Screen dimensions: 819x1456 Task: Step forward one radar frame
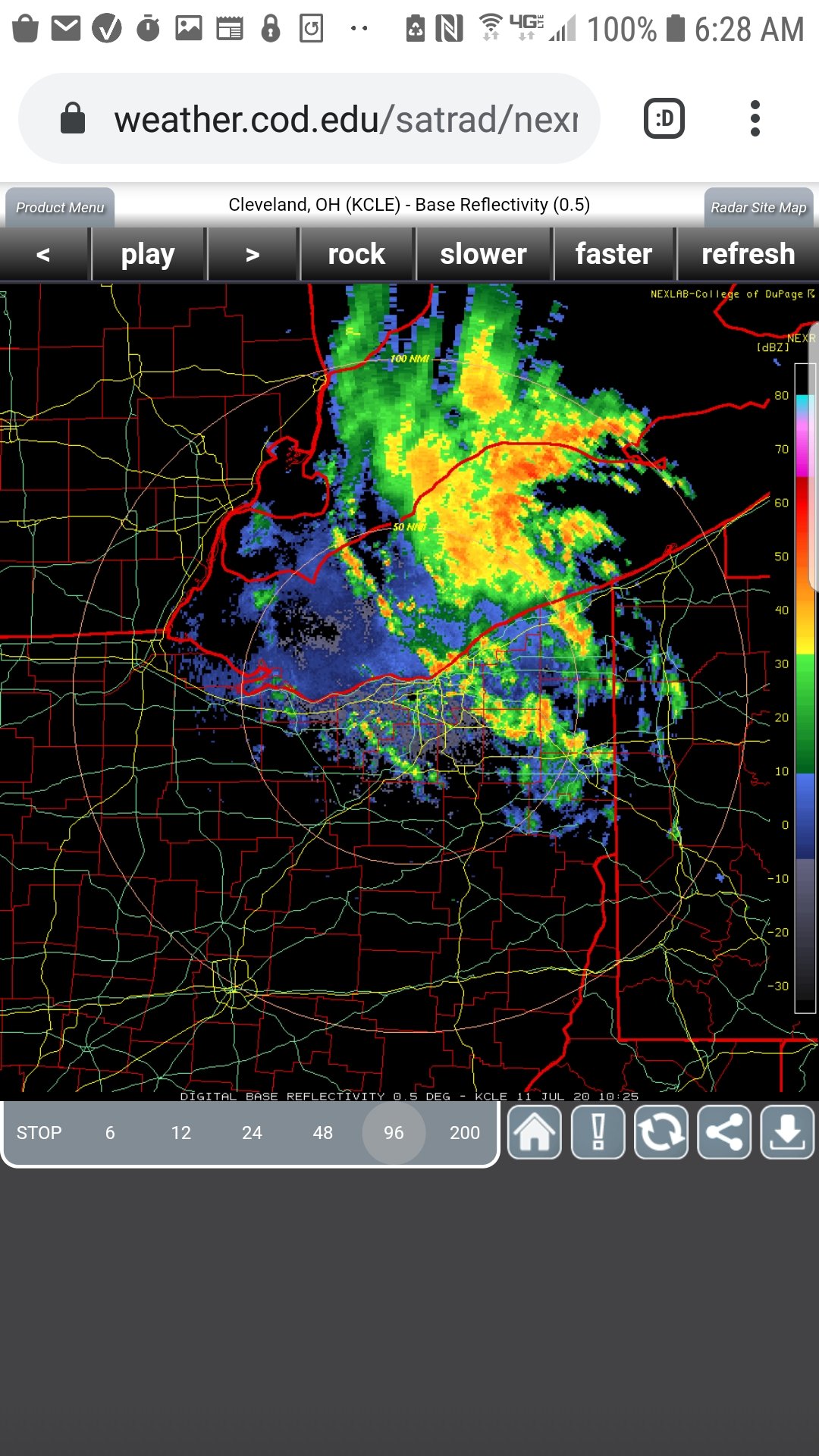[253, 255]
